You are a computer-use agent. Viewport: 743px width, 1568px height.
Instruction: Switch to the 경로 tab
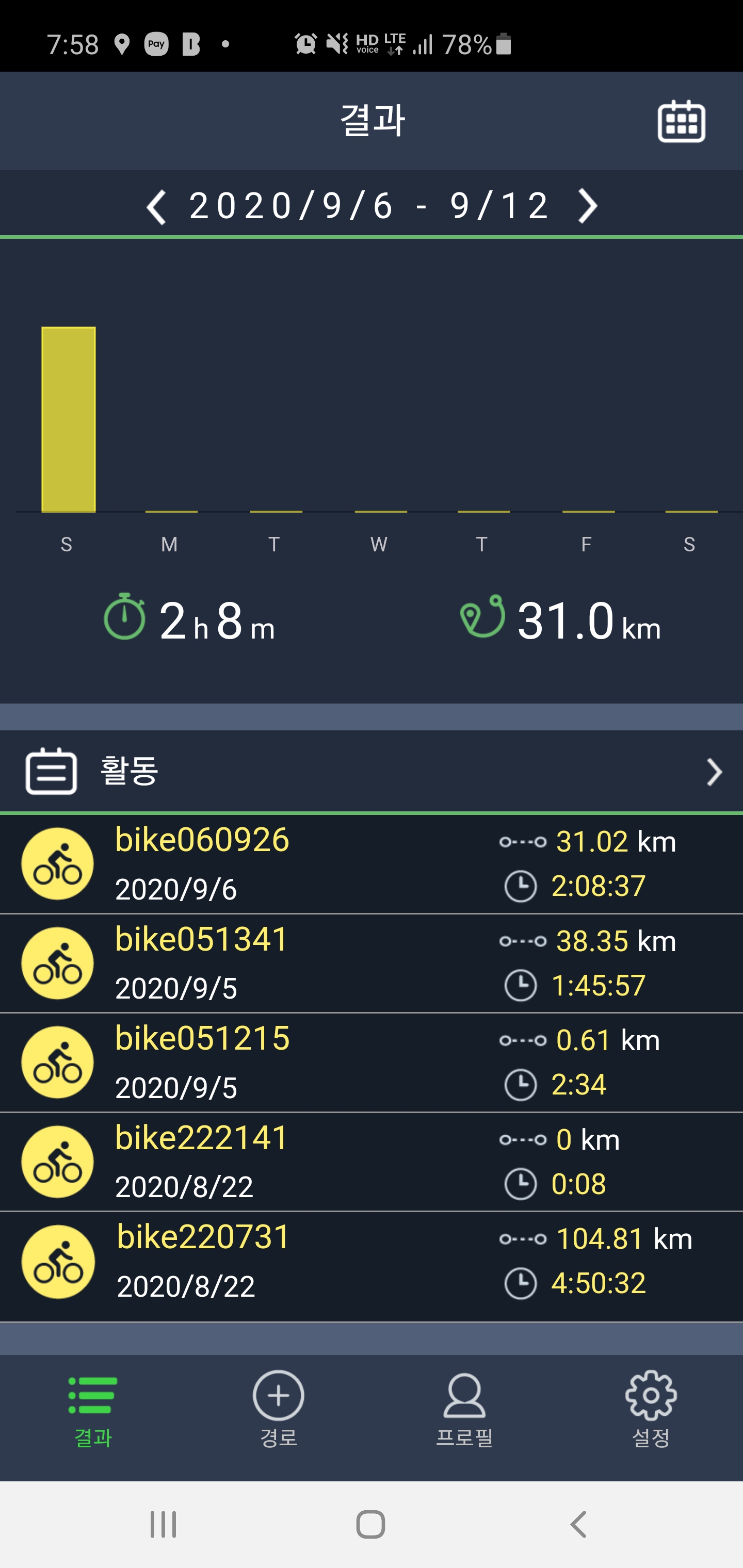point(278,1409)
